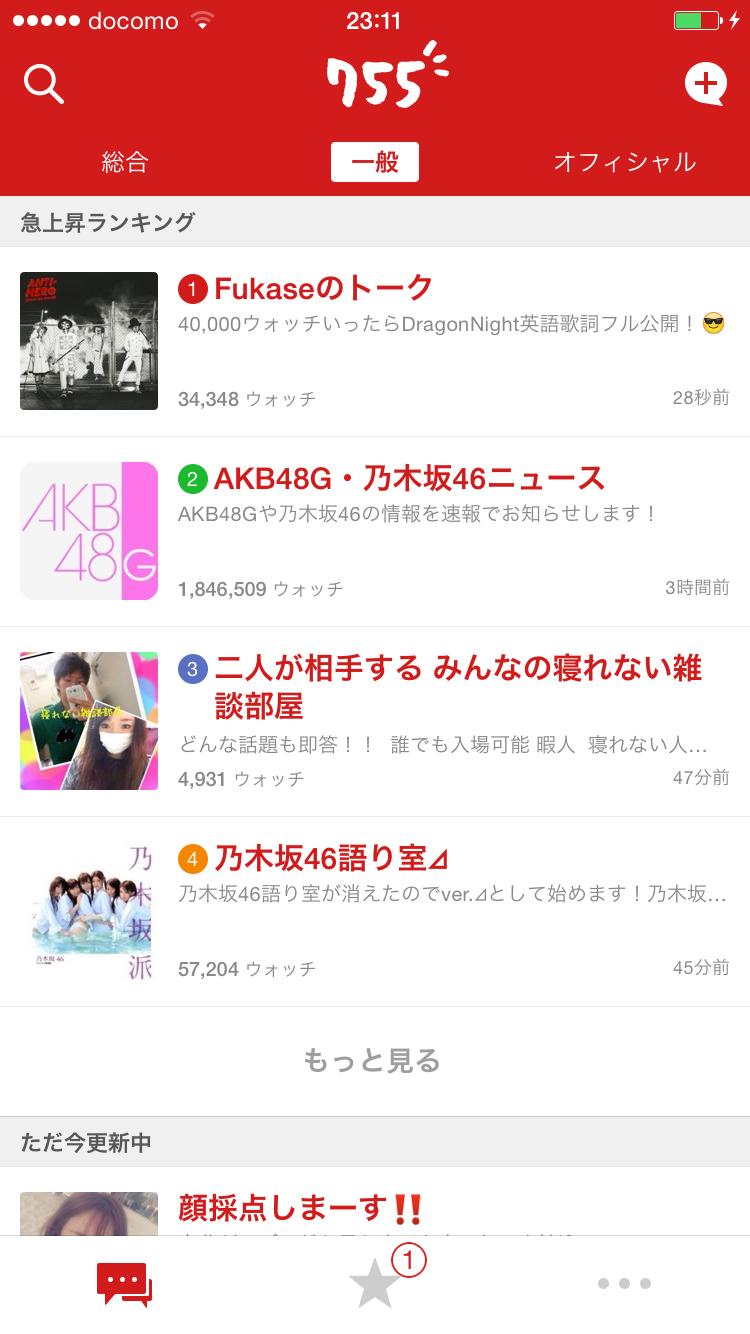Open 顔採点しまーす talk

coord(300,1208)
